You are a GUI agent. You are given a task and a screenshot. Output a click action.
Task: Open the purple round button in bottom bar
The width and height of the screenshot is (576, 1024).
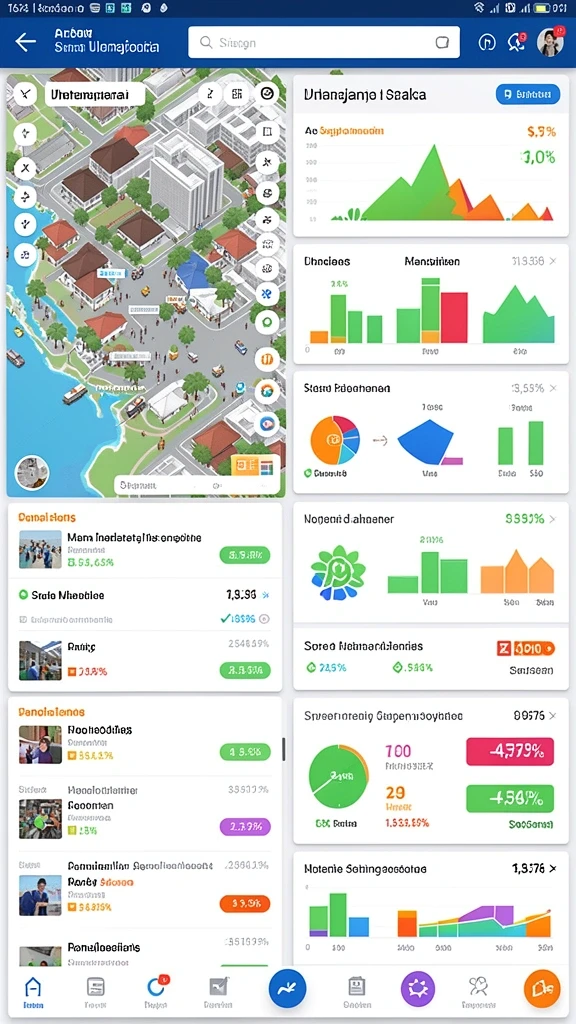(417, 988)
